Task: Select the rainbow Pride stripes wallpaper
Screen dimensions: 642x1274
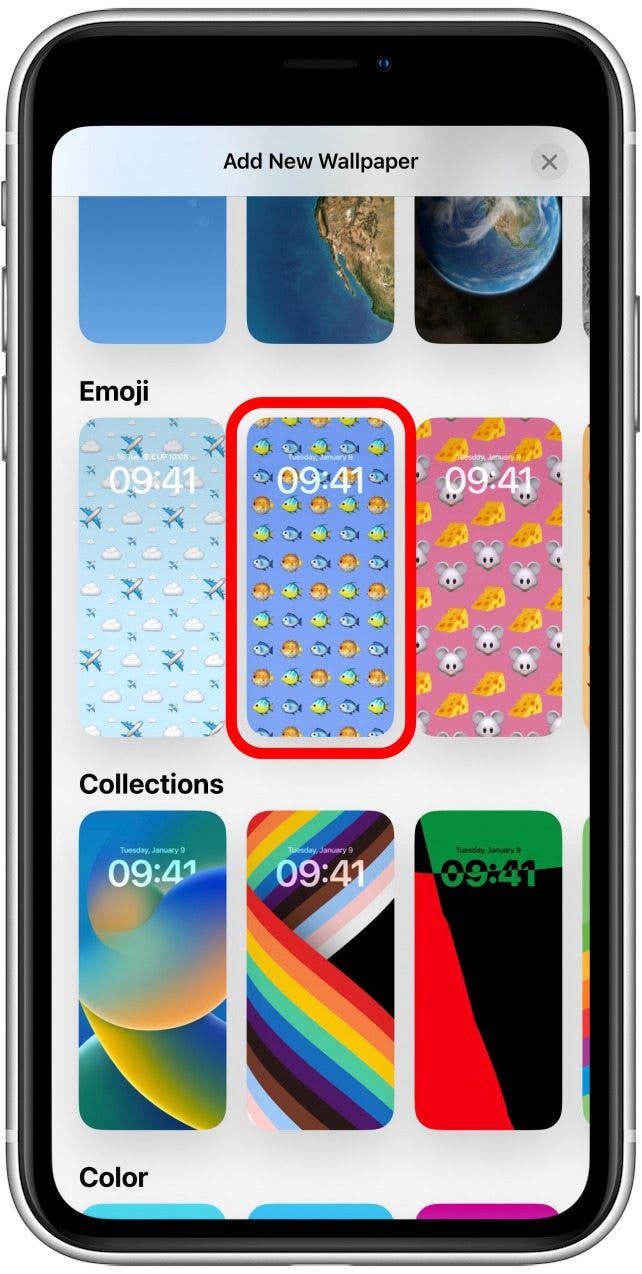Action: (x=320, y=969)
